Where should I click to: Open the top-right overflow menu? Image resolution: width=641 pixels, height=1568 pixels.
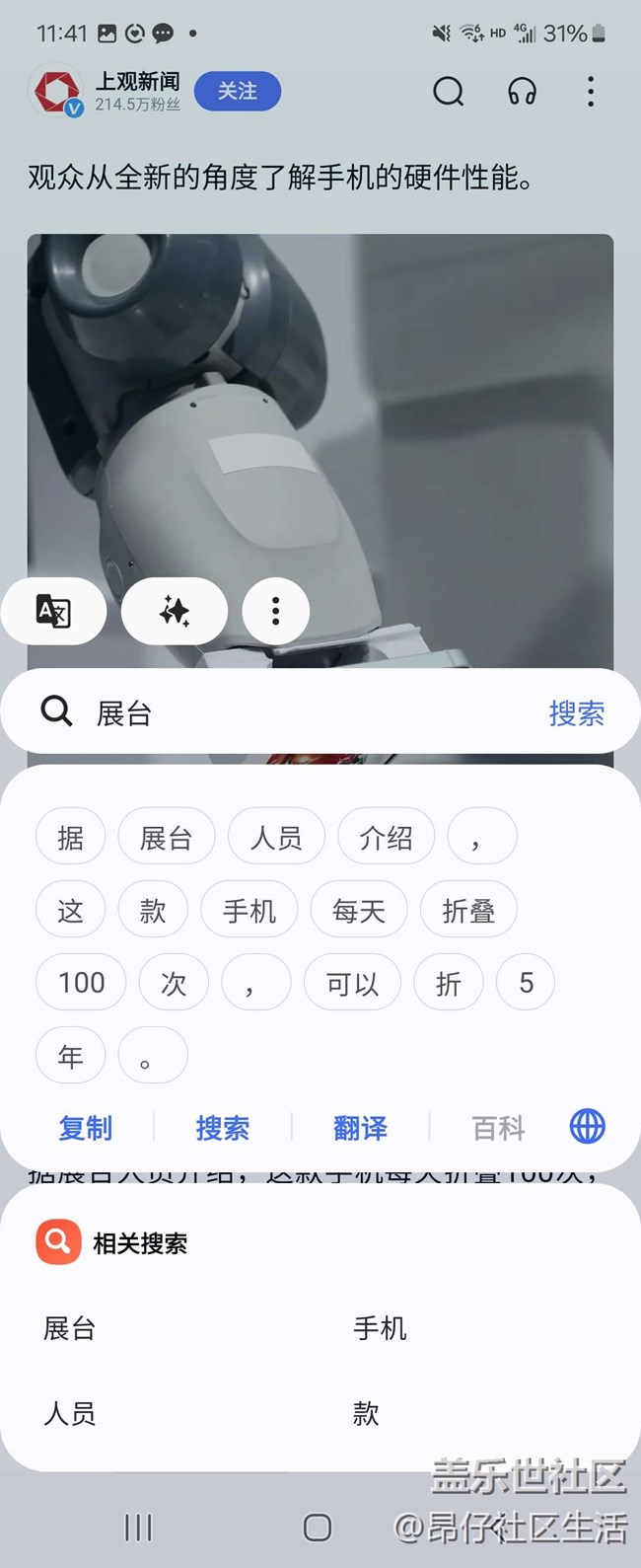tap(591, 92)
